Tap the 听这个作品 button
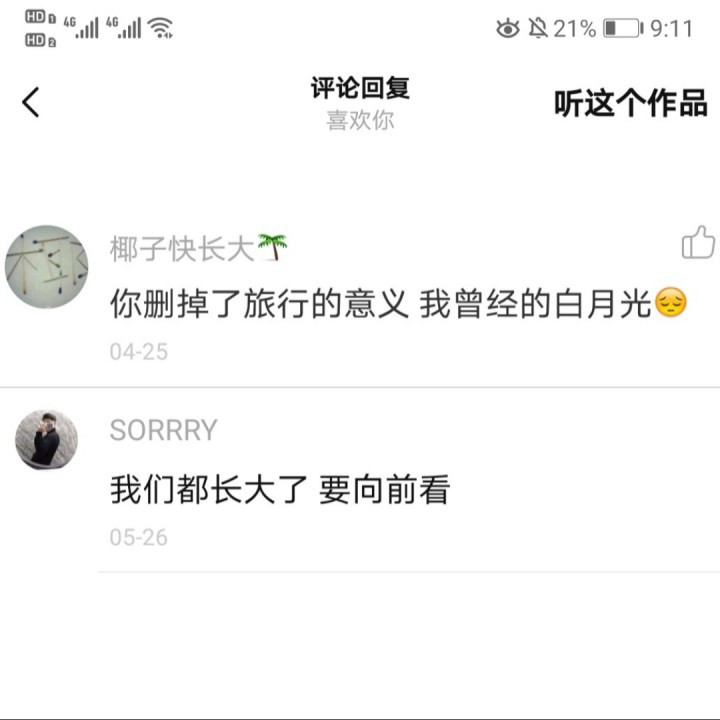The height and width of the screenshot is (720, 720). (630, 104)
